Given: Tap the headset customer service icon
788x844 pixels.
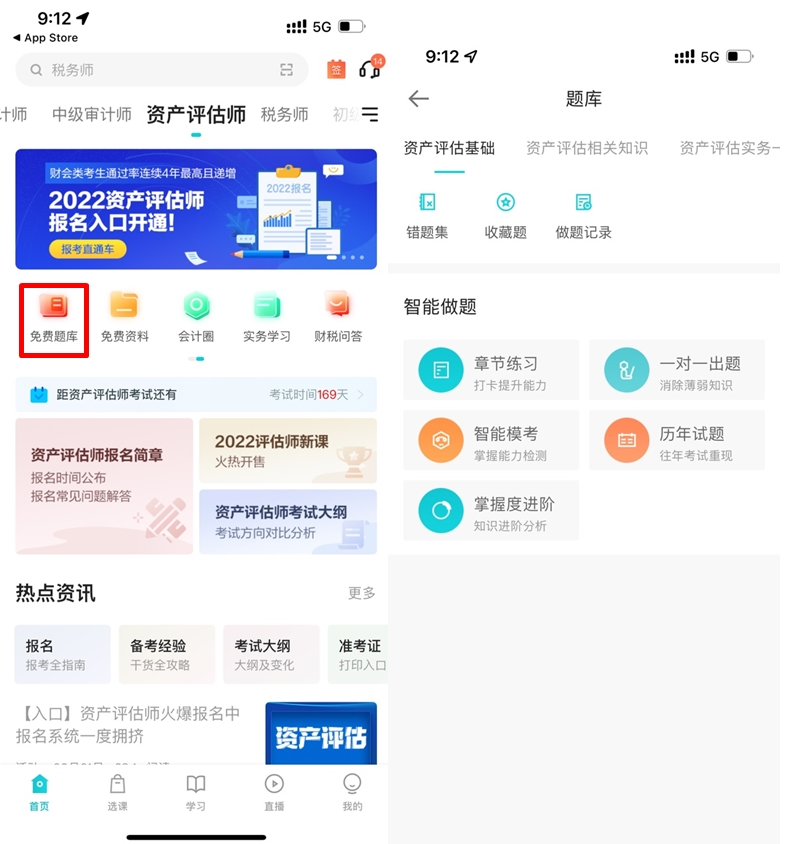Looking at the screenshot, I should [370, 70].
